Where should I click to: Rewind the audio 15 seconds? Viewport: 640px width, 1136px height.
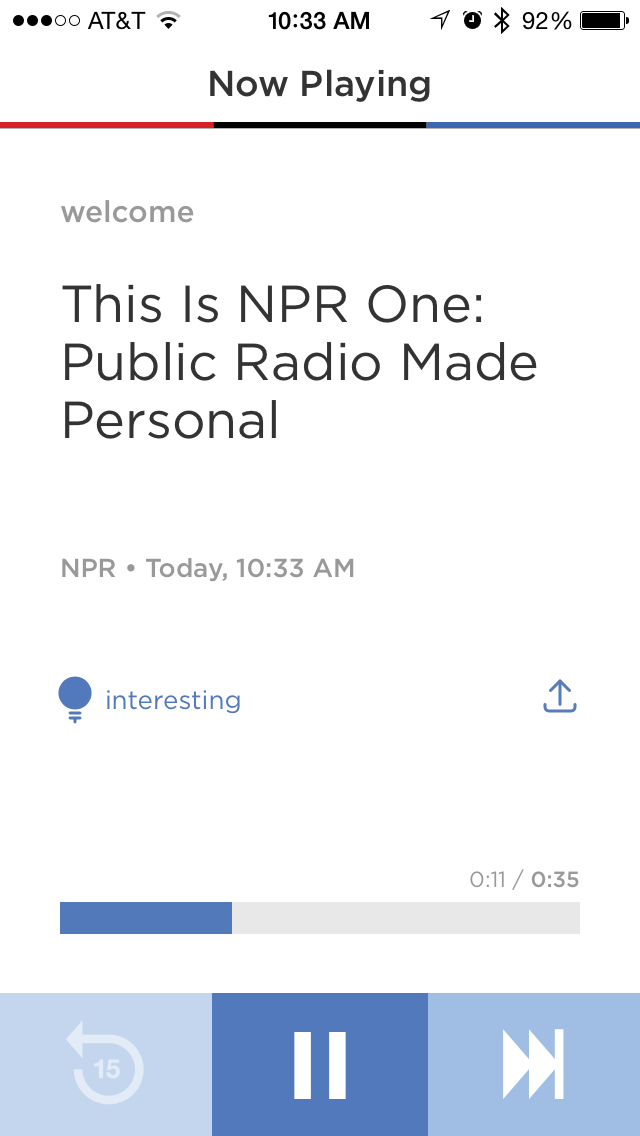(106, 1064)
